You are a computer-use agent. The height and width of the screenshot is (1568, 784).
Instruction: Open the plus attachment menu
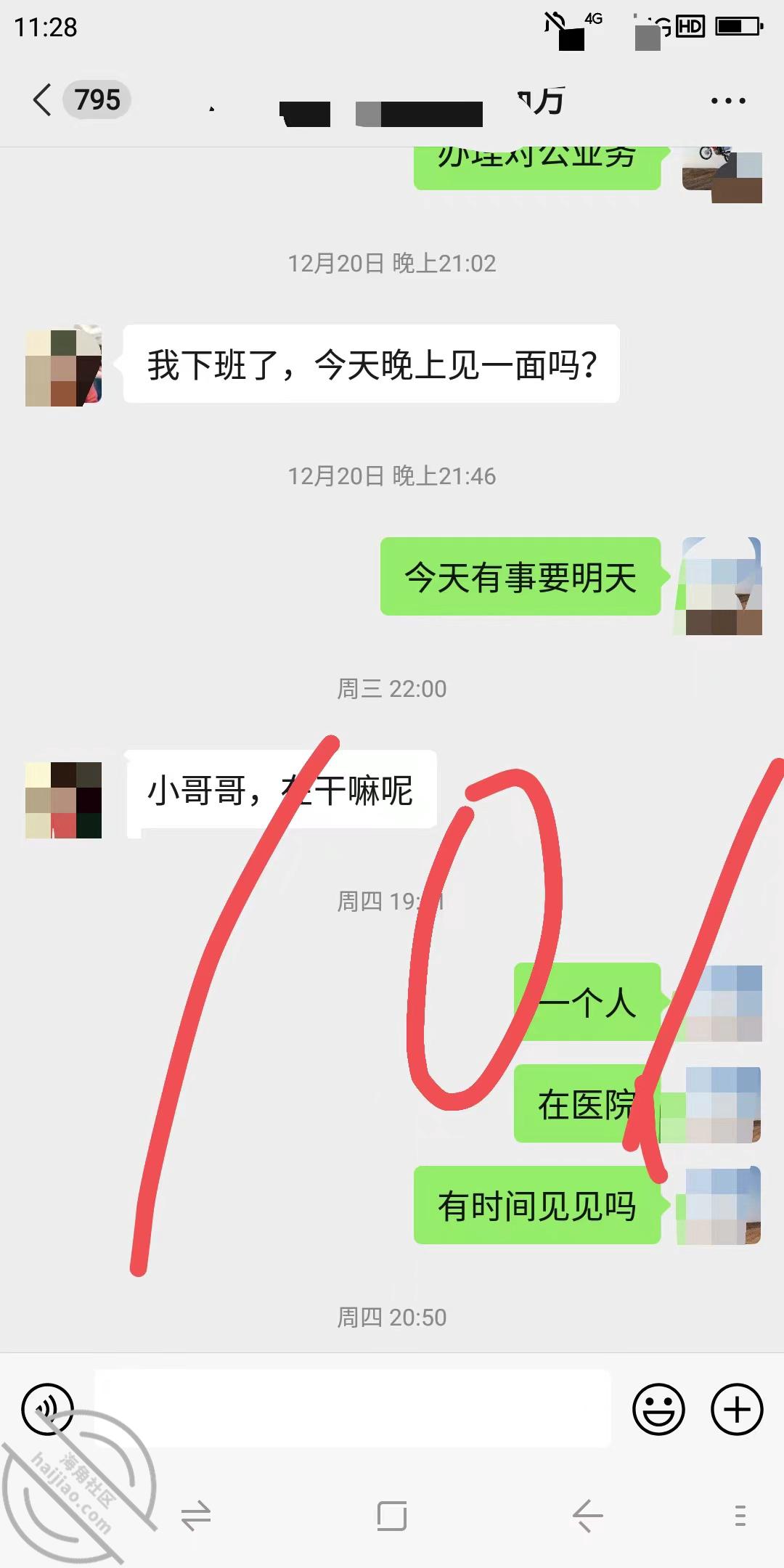(x=737, y=1409)
